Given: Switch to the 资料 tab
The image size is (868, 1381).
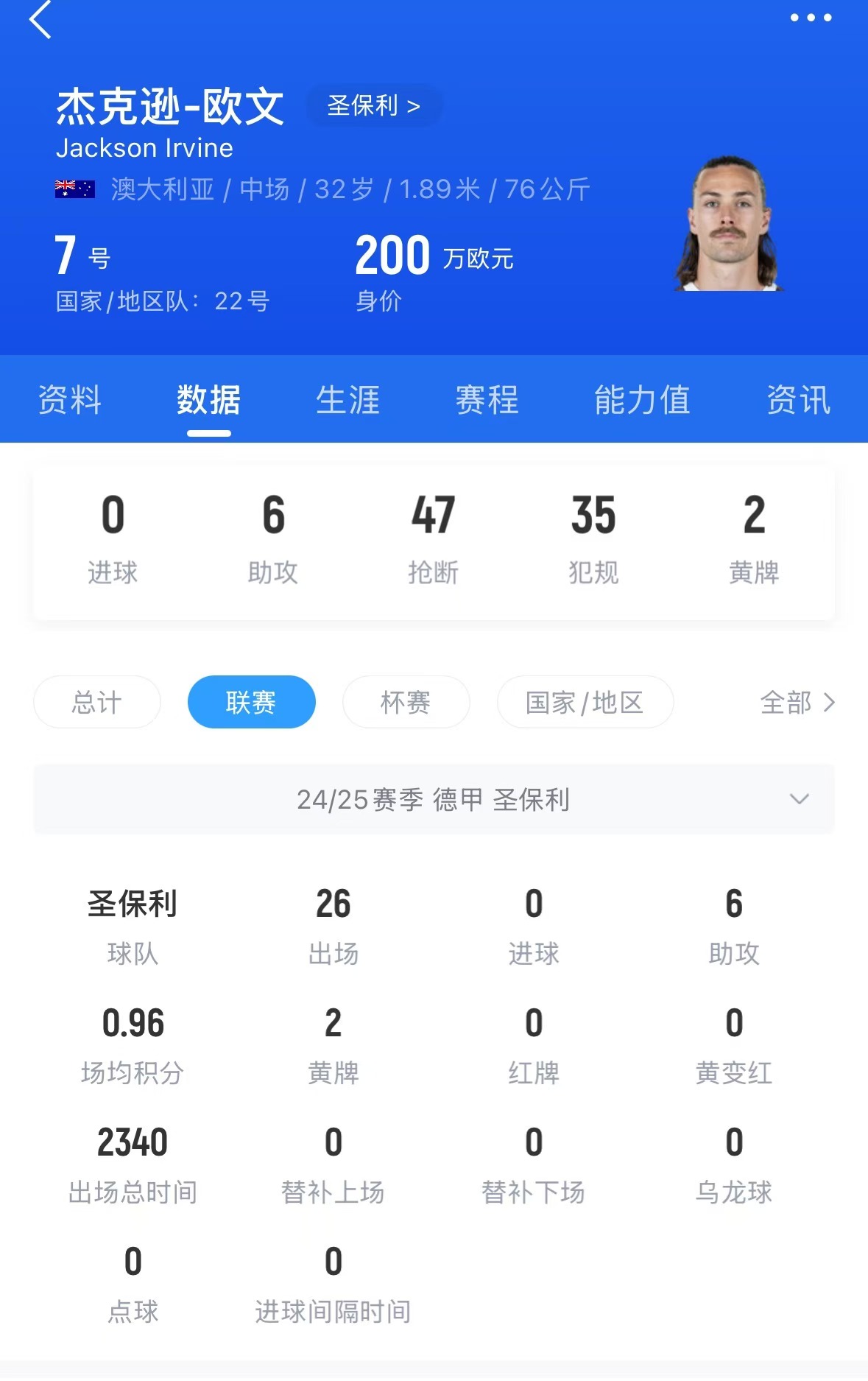Looking at the screenshot, I should click(69, 400).
